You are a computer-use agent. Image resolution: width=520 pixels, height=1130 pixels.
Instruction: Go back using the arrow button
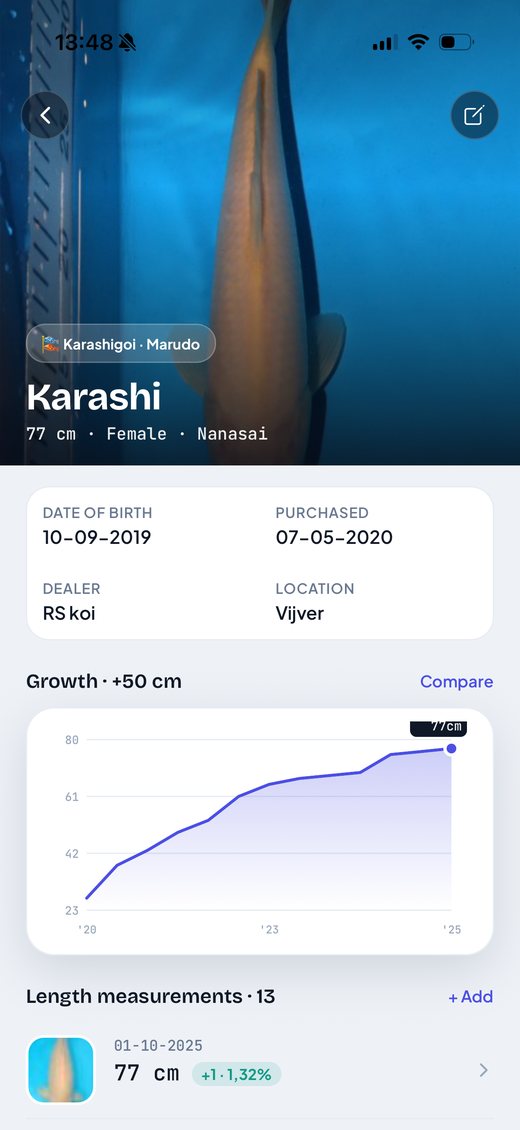coord(45,115)
